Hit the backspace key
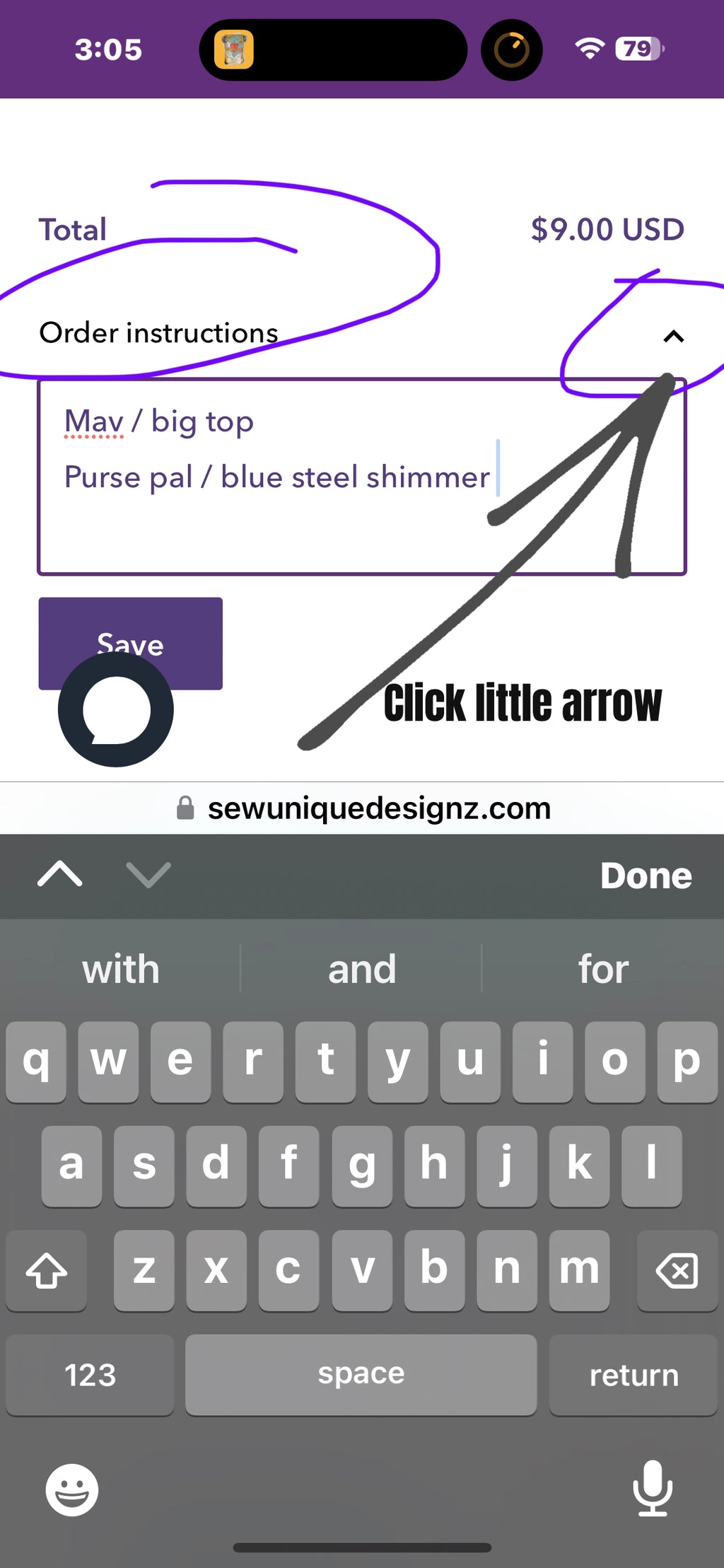724x1568 pixels. click(677, 1270)
